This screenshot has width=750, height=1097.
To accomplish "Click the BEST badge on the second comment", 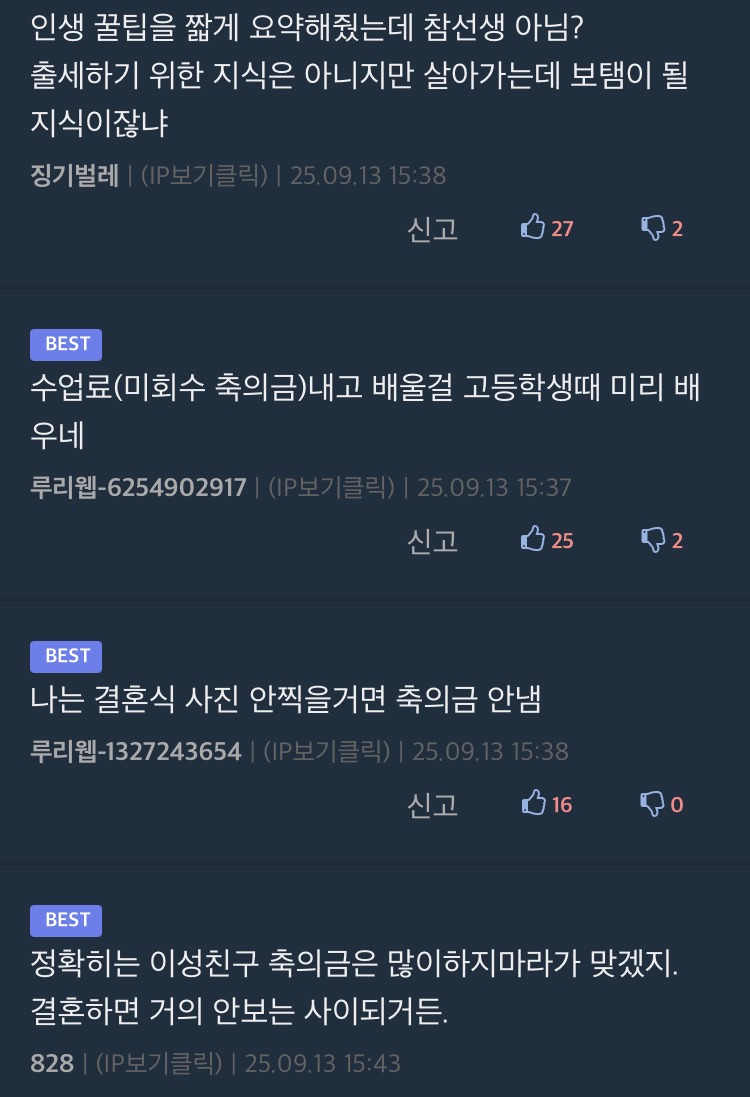I will coord(66,344).
